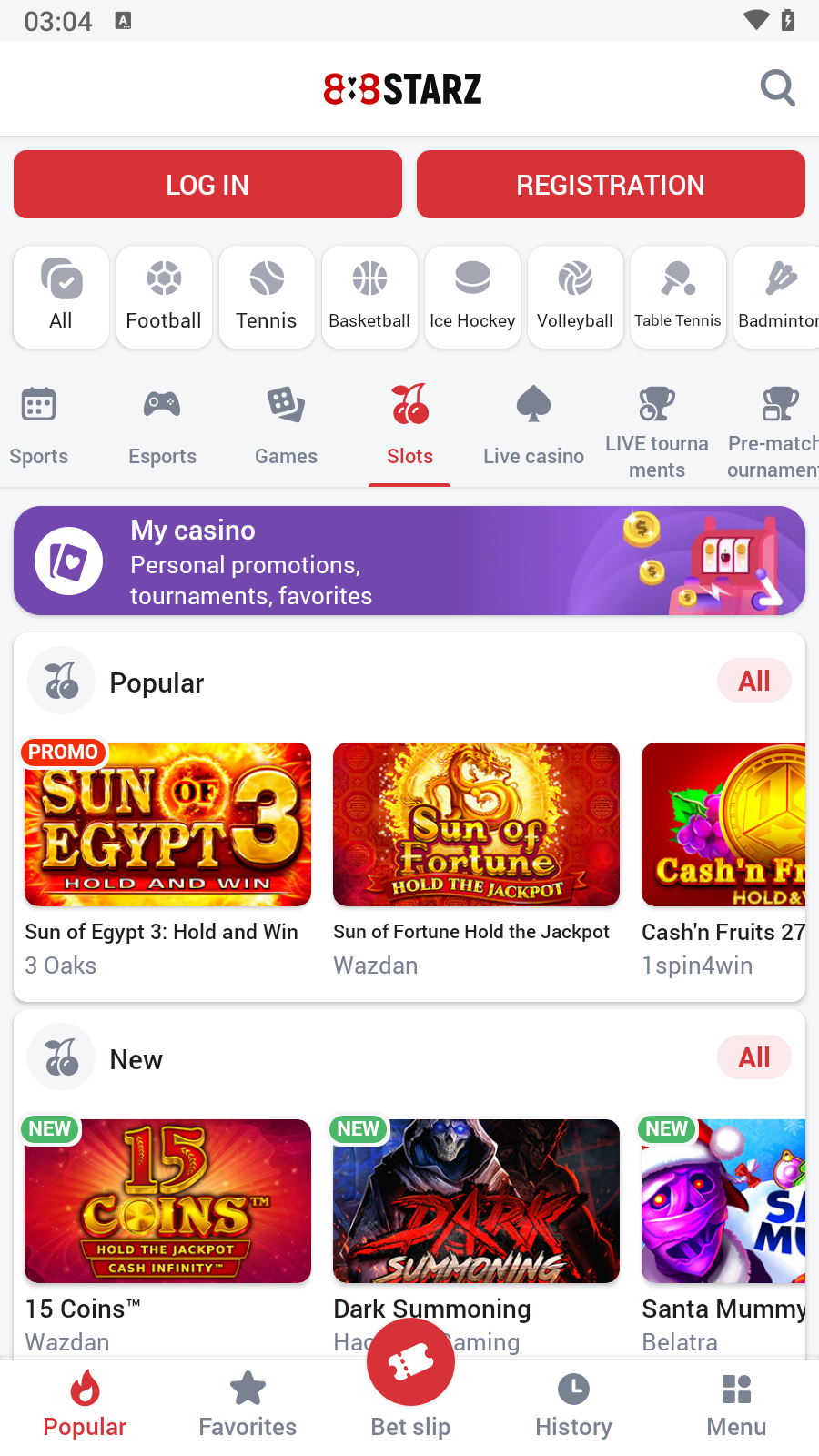Open Sun of Egypt 3: Hold and Win

(x=167, y=824)
